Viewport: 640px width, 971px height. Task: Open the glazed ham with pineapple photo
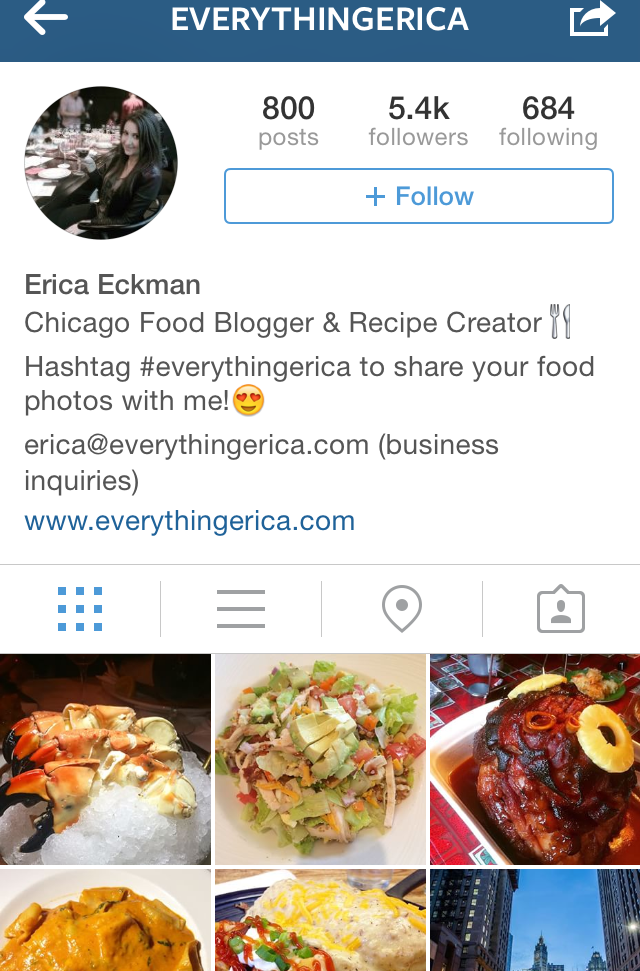(x=535, y=759)
